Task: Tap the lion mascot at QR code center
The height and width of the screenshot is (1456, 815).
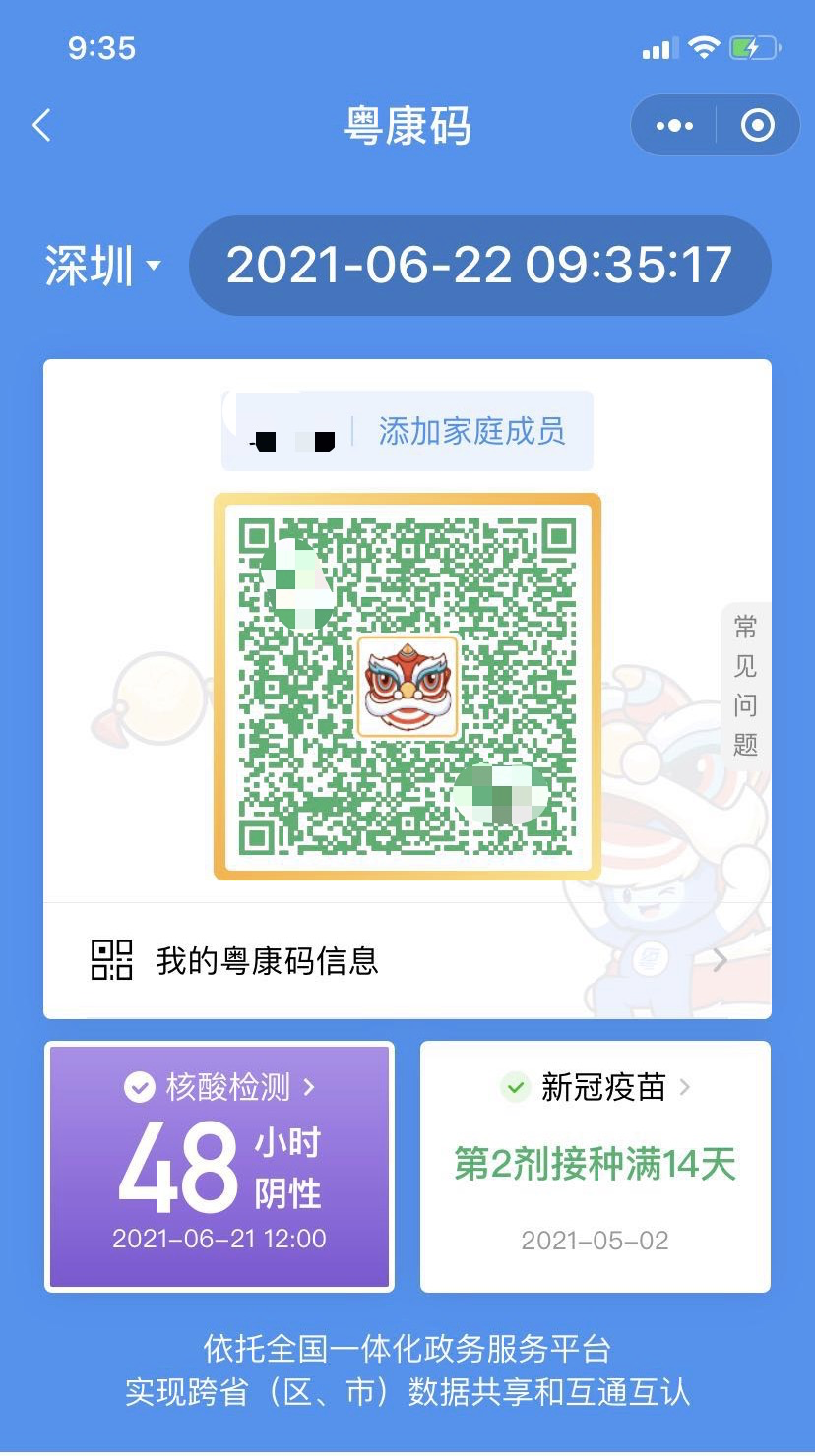Action: pyautogui.click(x=409, y=689)
